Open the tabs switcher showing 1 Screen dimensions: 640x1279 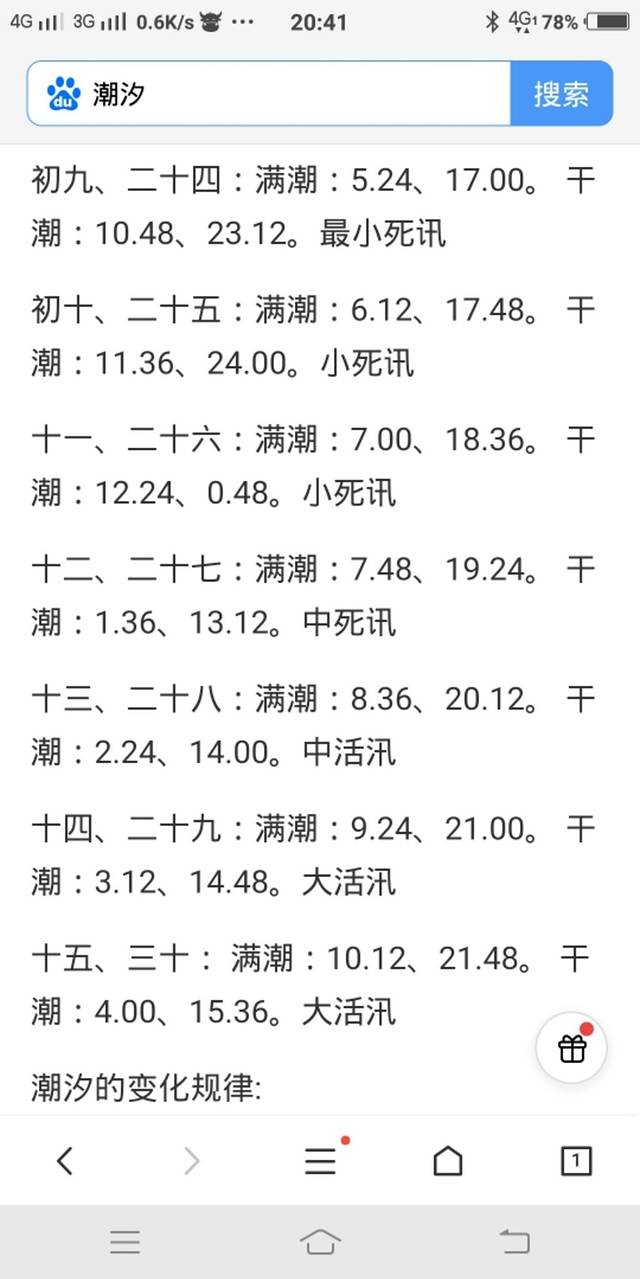[x=576, y=1161]
